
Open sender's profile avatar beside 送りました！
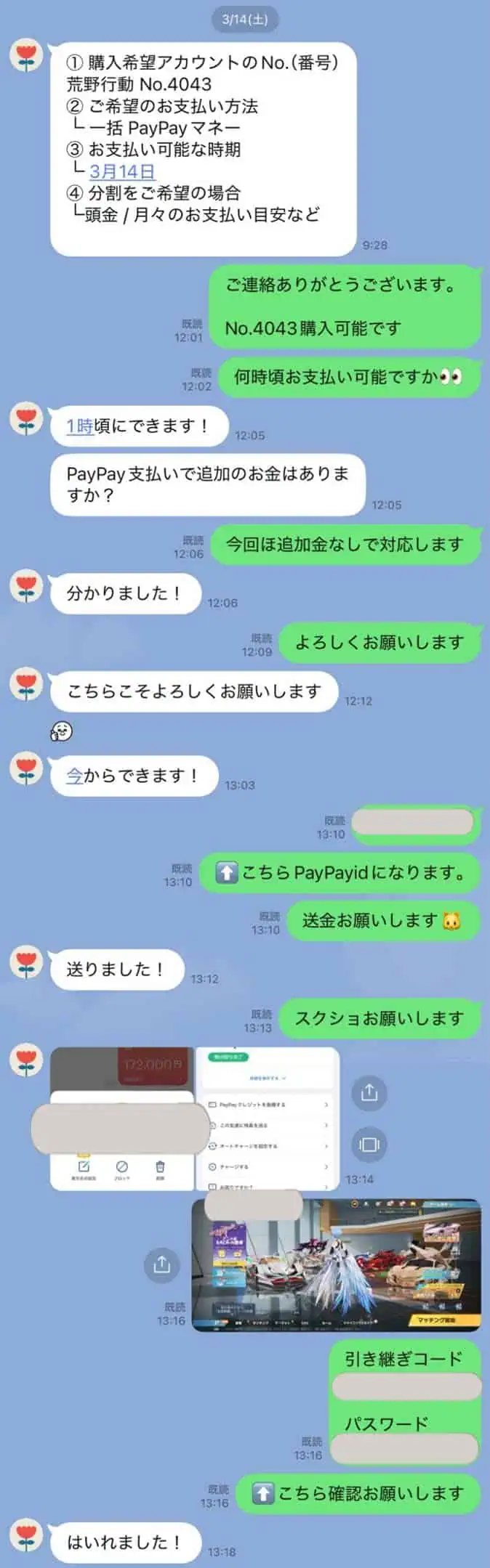pos(26,962)
